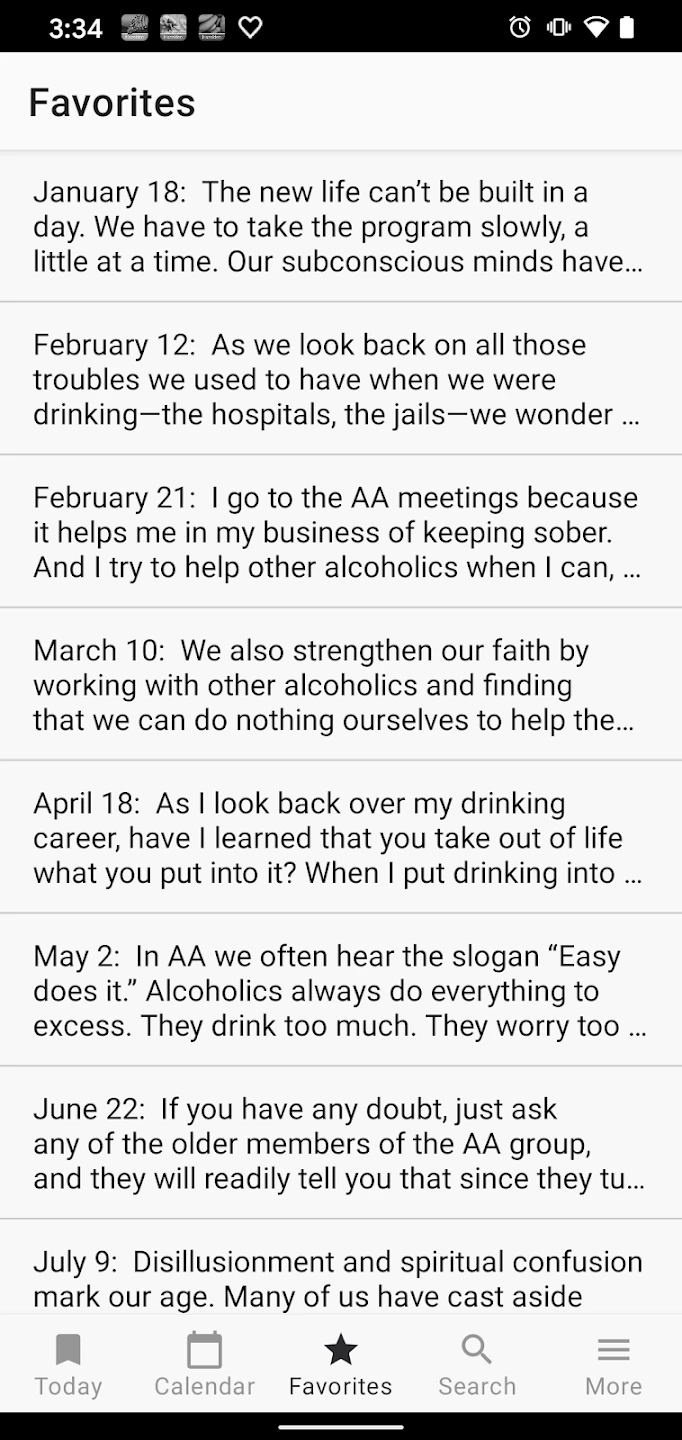
Task: Open the May 2 "Easy does it" entry
Action: point(340,992)
